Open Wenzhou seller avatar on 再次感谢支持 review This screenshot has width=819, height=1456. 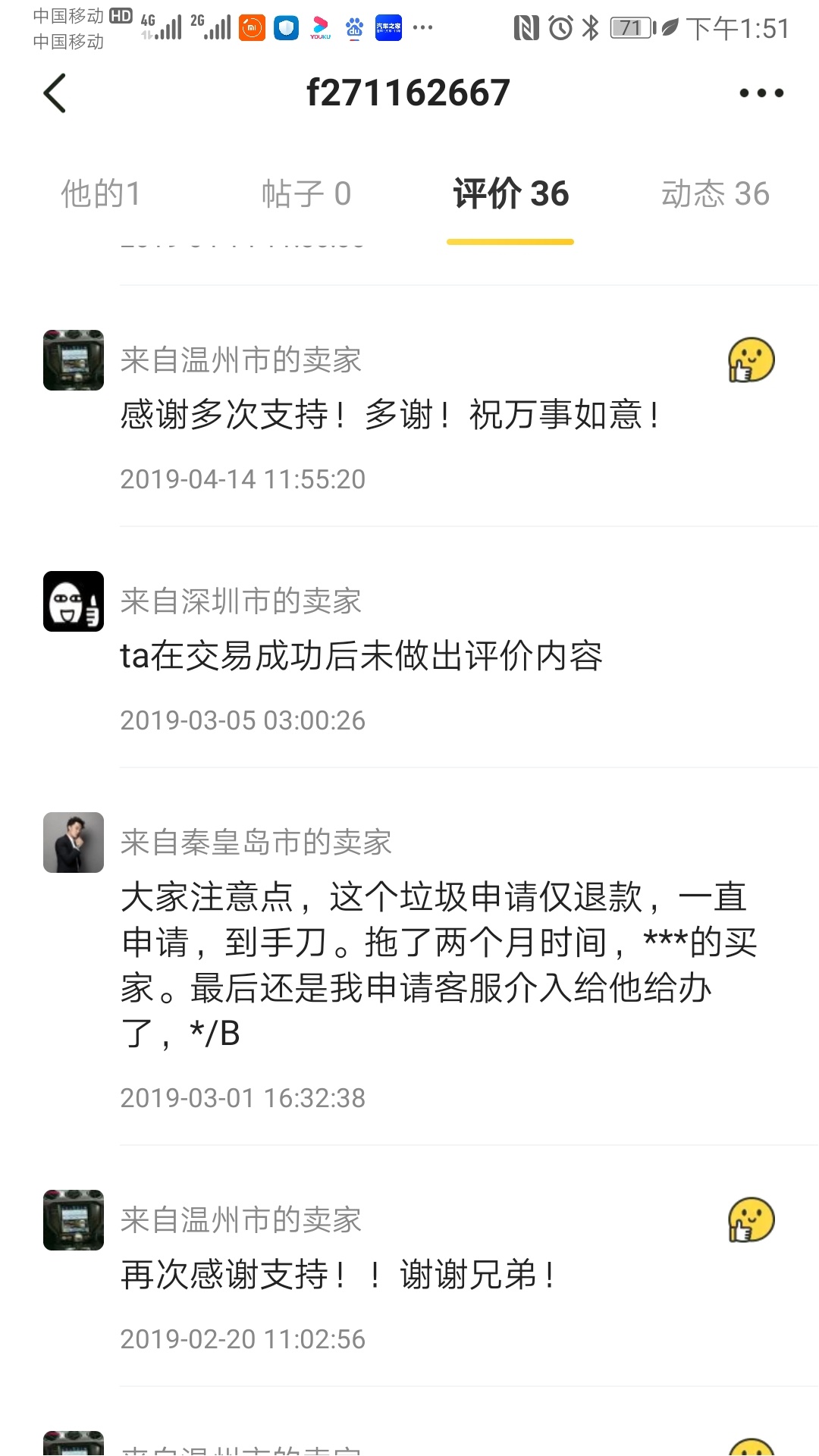[x=74, y=1220]
